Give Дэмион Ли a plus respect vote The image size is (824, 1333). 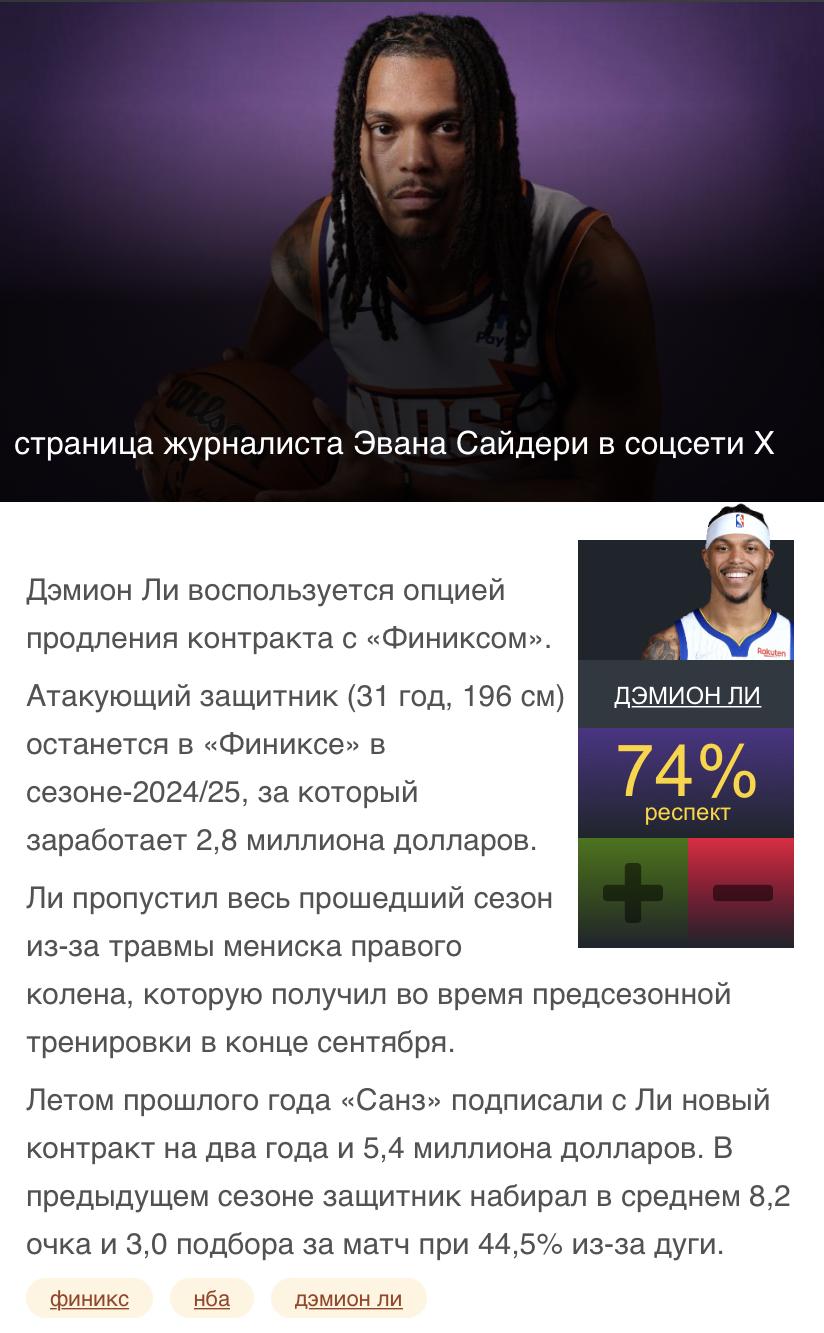pos(633,892)
